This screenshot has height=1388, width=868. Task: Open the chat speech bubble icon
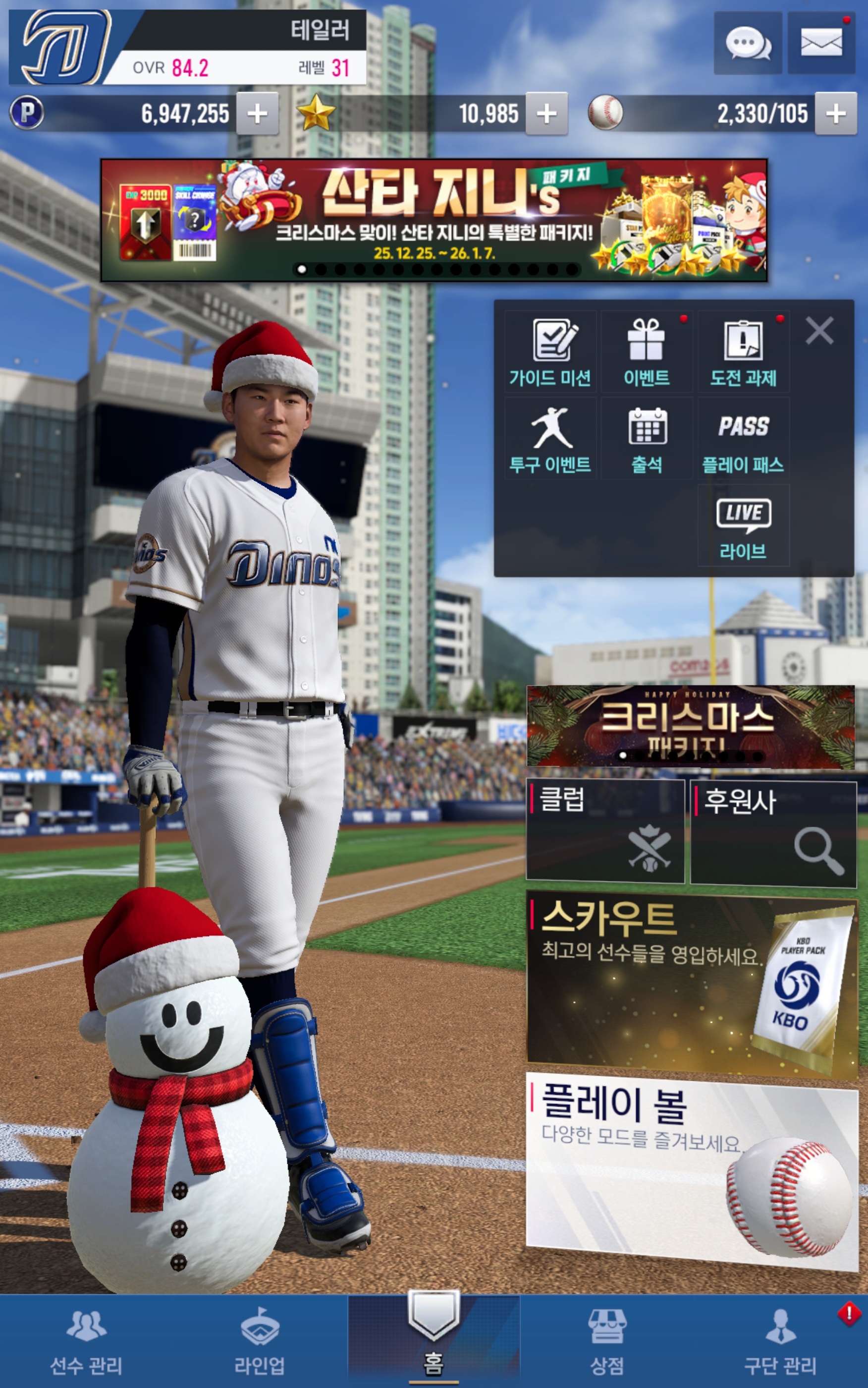(x=748, y=43)
